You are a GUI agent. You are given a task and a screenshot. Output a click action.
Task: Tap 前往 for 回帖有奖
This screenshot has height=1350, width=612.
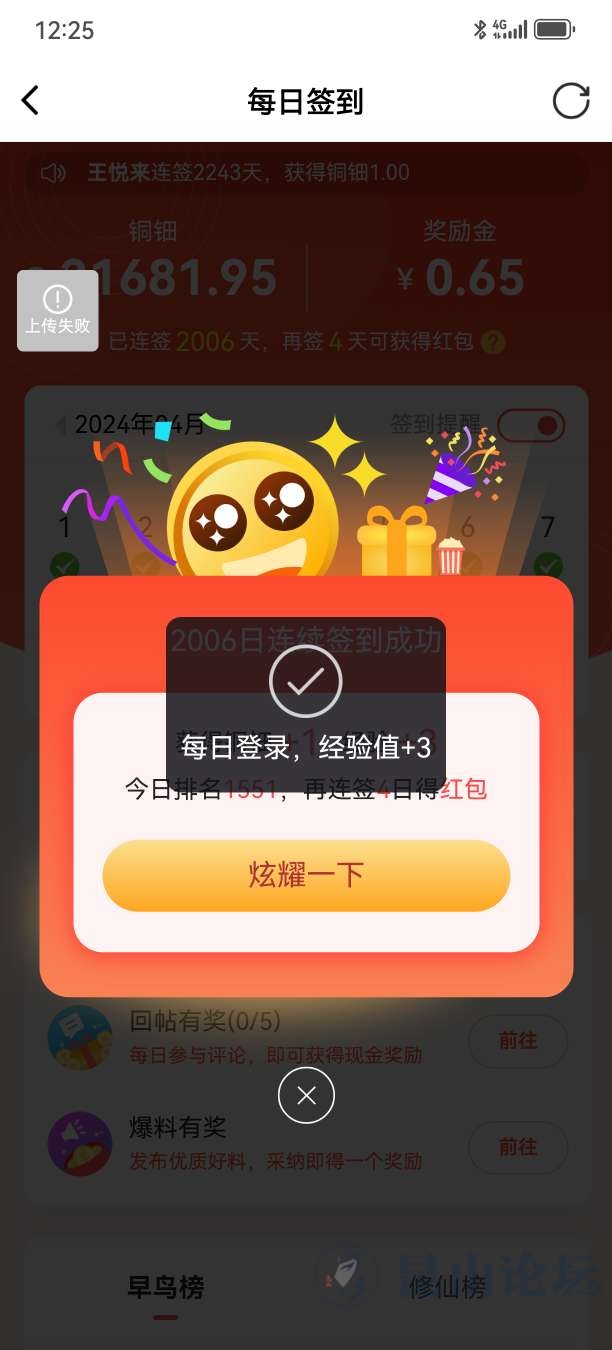point(518,1041)
